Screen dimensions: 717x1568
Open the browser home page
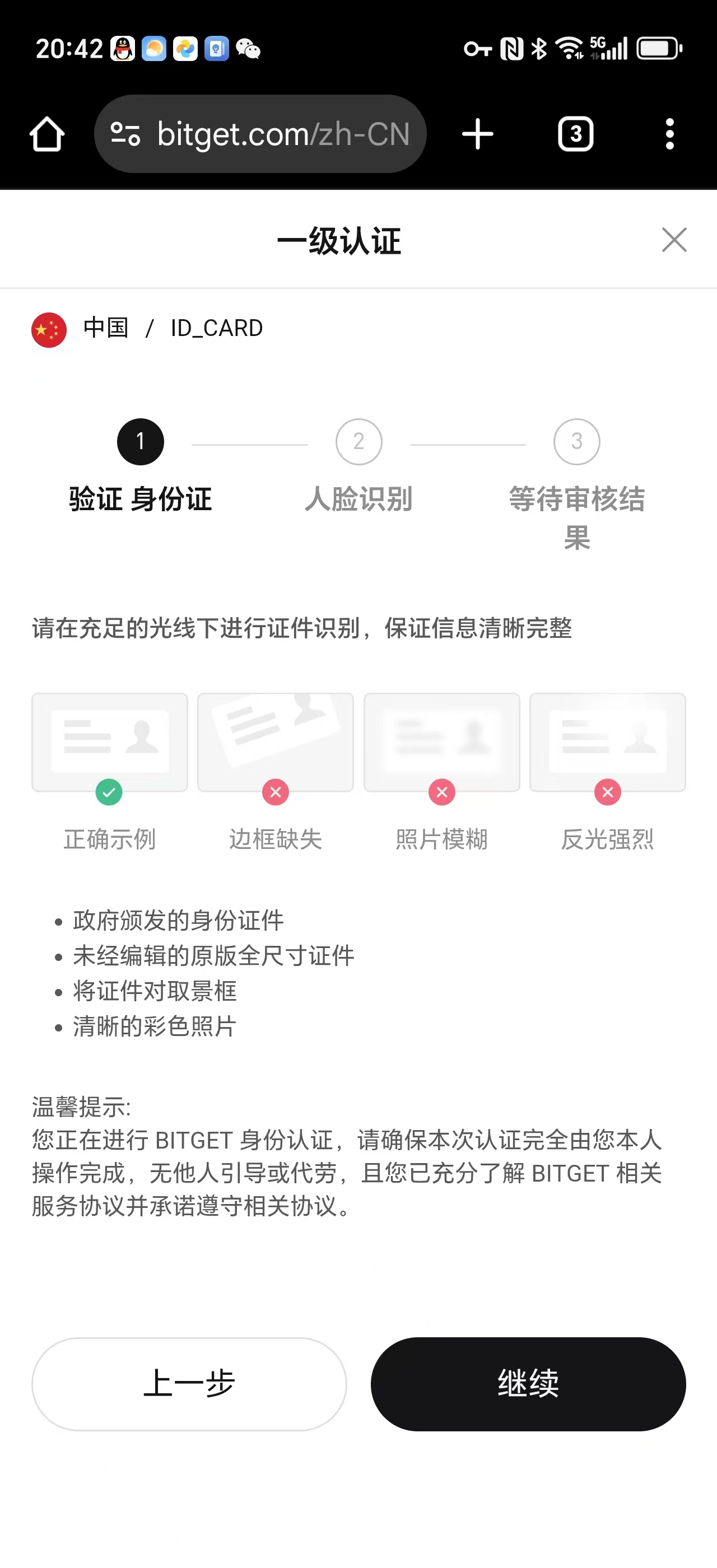pos(47,134)
